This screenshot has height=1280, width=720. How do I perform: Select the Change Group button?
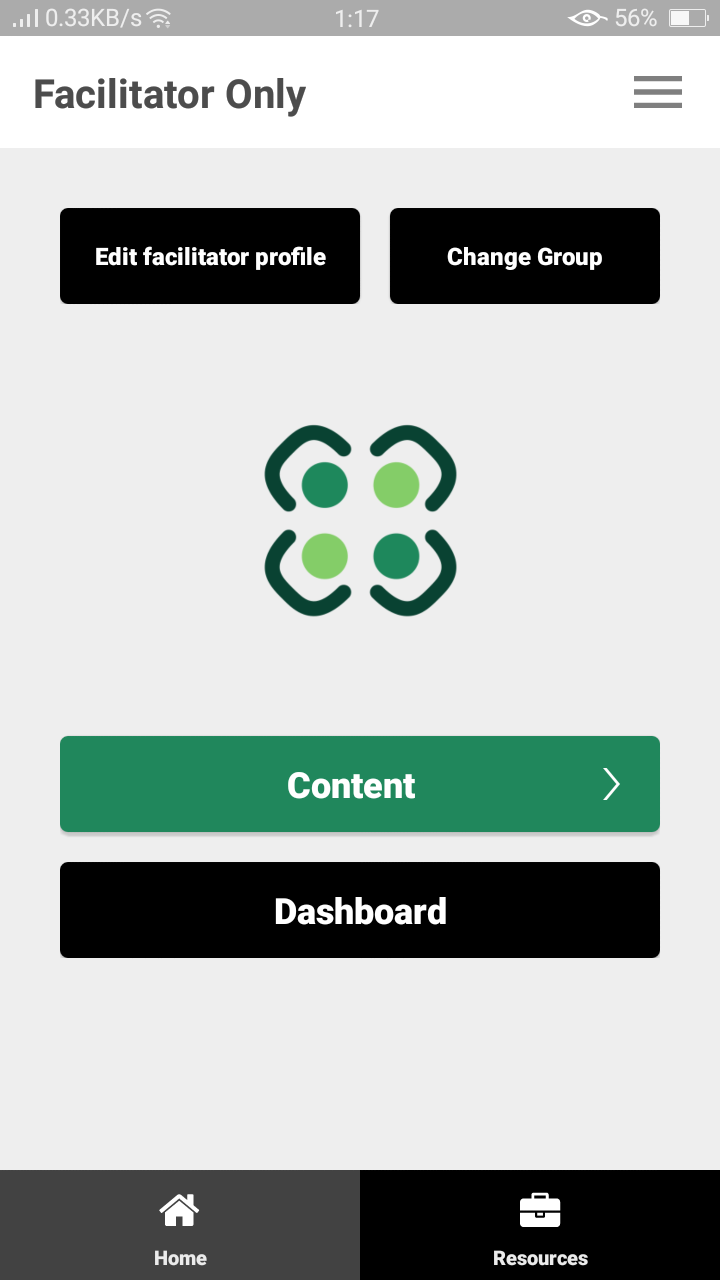click(x=524, y=256)
